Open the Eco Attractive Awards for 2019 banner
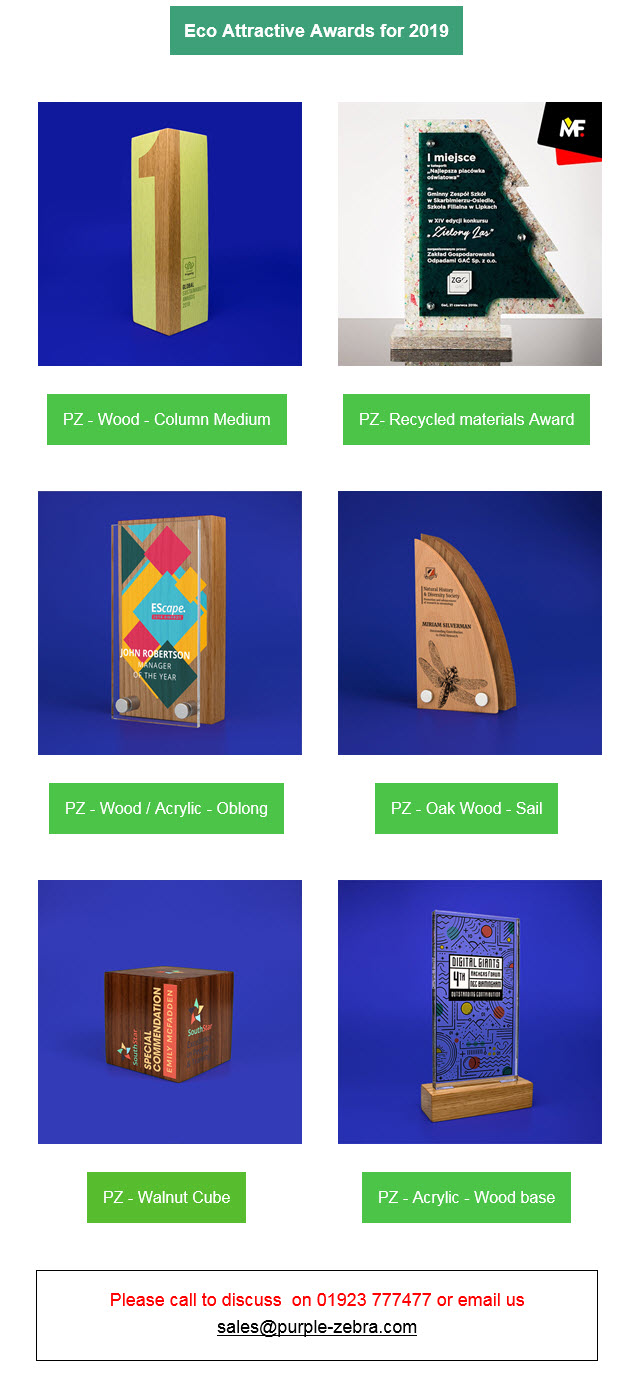The width and height of the screenshot is (643, 1376). tap(316, 31)
